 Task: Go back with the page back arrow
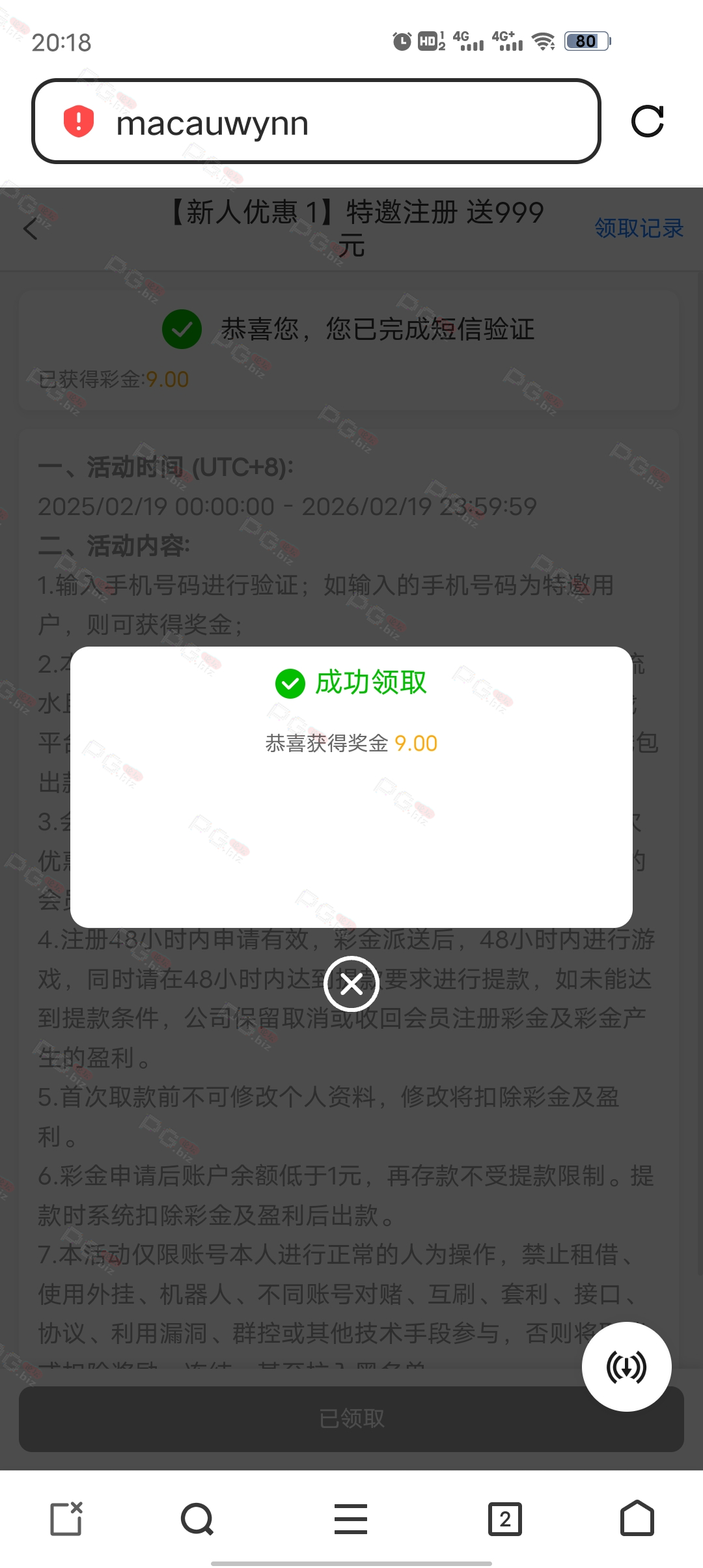coord(31,229)
